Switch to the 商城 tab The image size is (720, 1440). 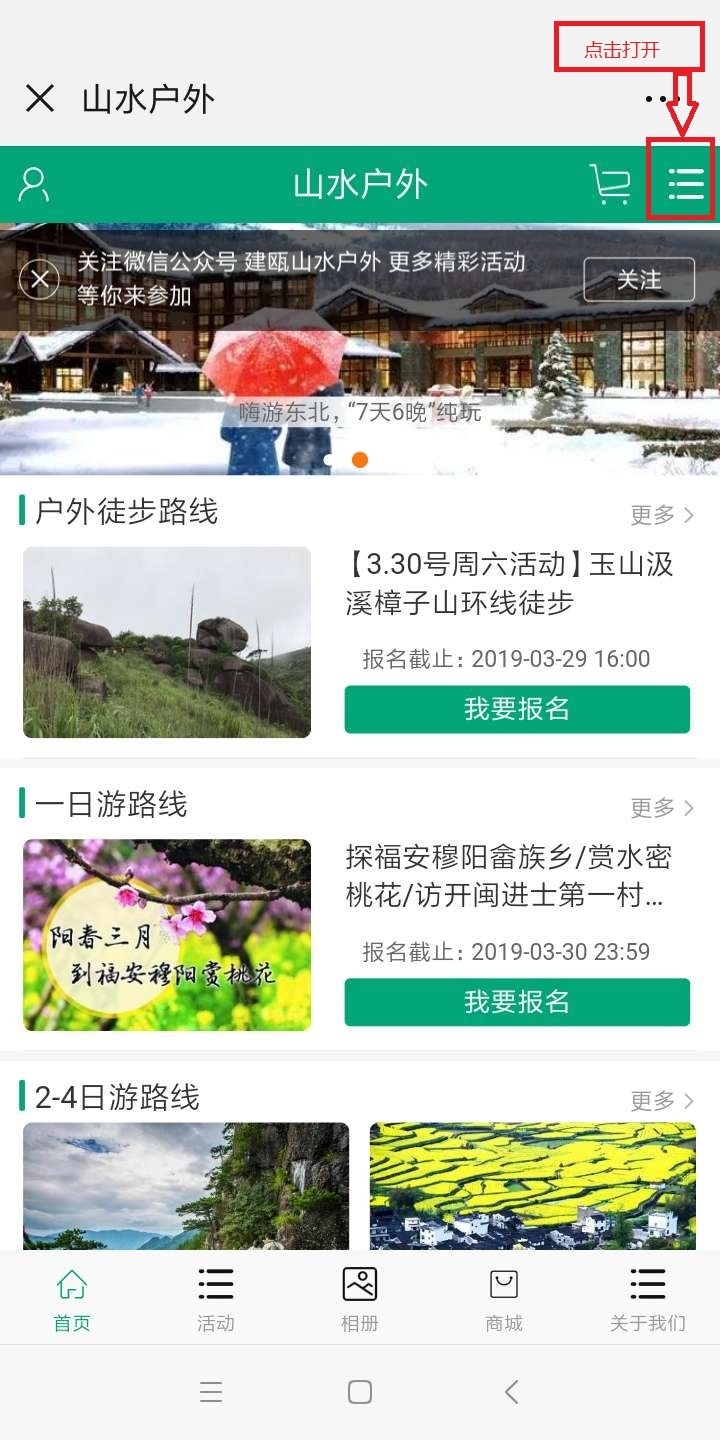(x=504, y=1298)
